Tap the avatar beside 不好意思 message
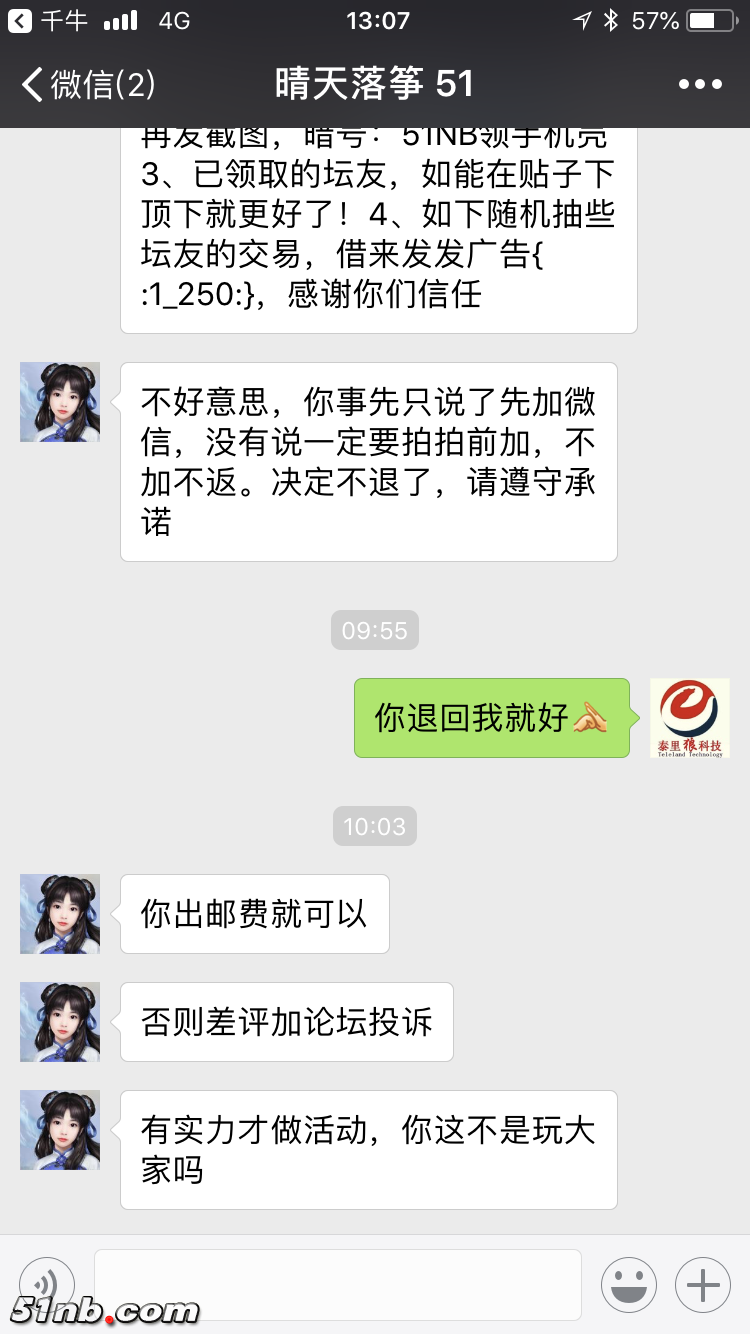Image resolution: width=750 pixels, height=1334 pixels. [59, 402]
